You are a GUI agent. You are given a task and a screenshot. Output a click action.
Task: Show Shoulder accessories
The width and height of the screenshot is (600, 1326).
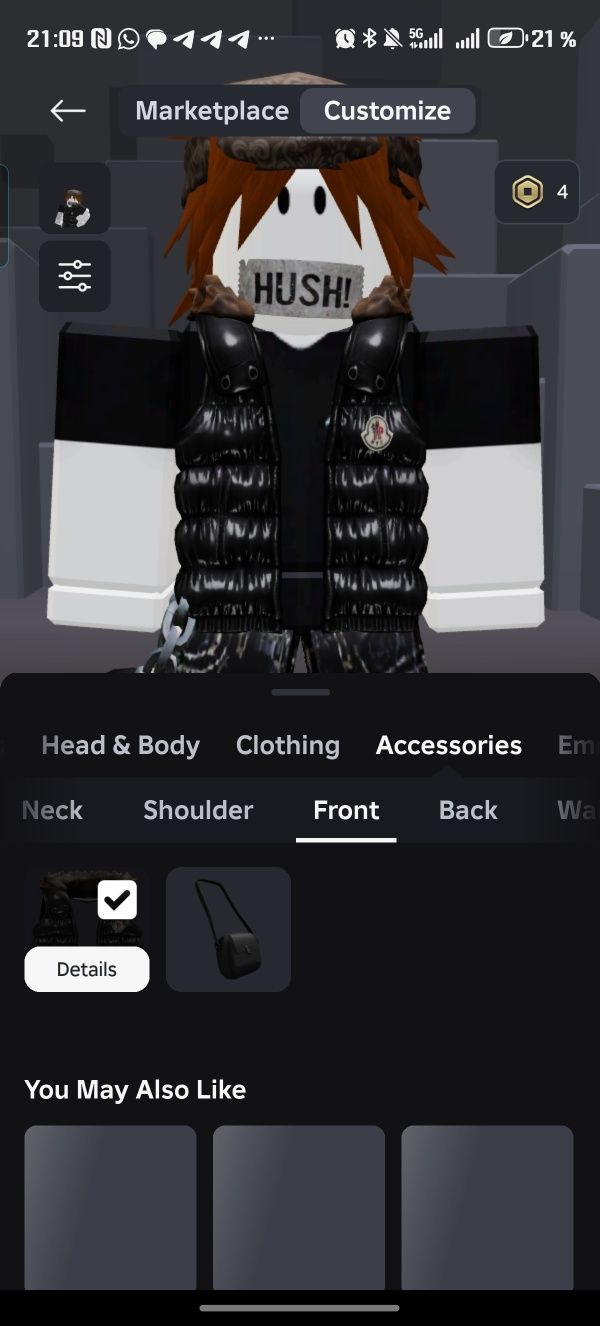point(198,810)
